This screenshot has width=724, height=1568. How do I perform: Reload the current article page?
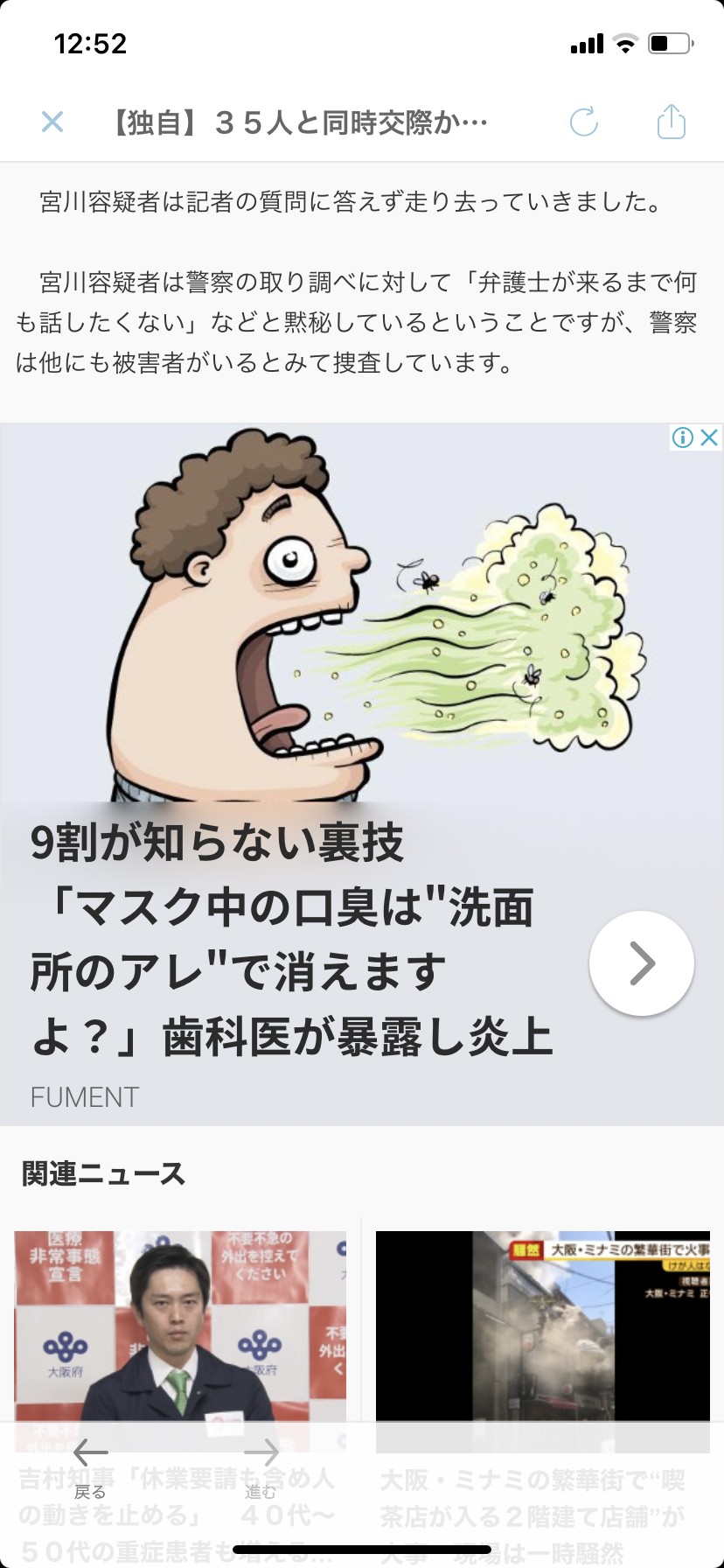[583, 122]
